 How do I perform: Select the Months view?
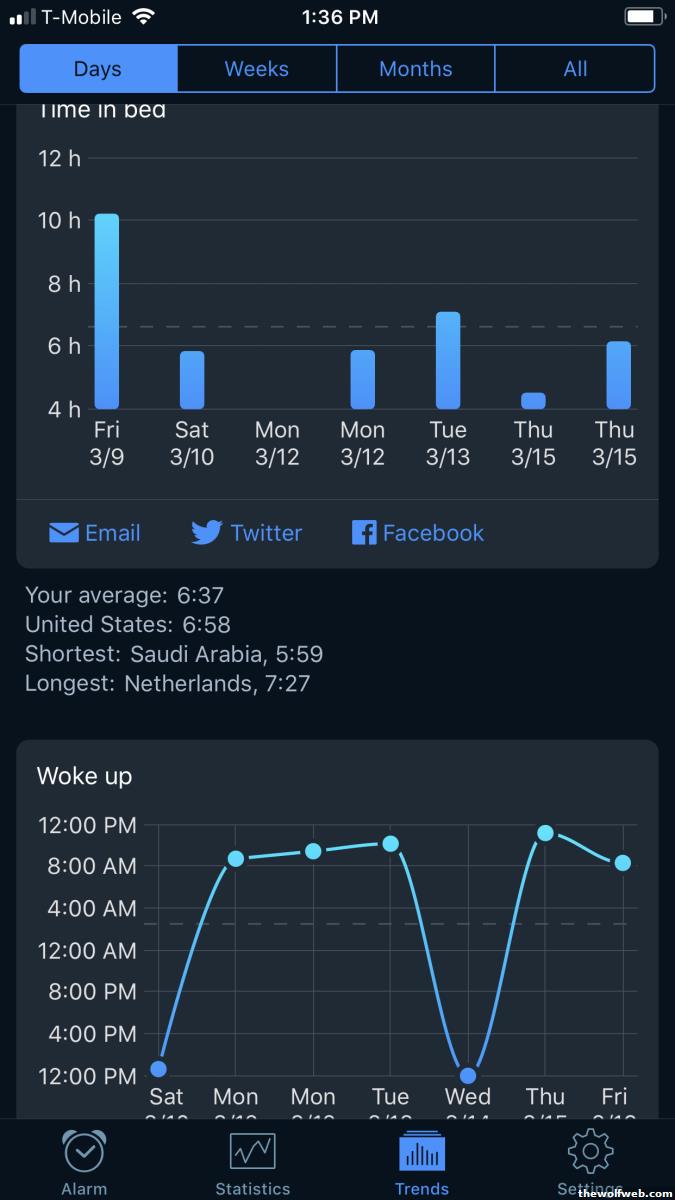coord(415,69)
